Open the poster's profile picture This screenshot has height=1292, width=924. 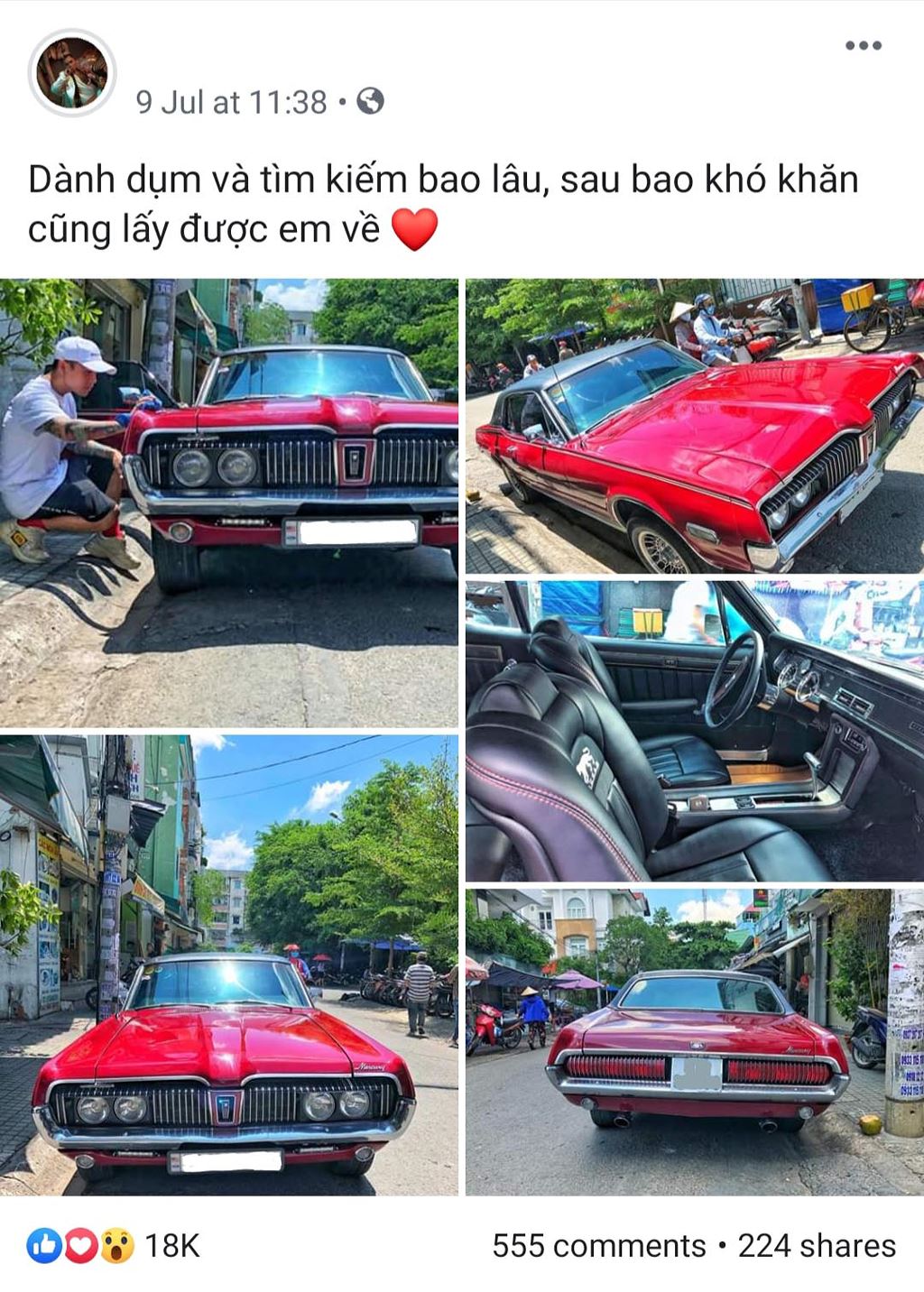72,73
